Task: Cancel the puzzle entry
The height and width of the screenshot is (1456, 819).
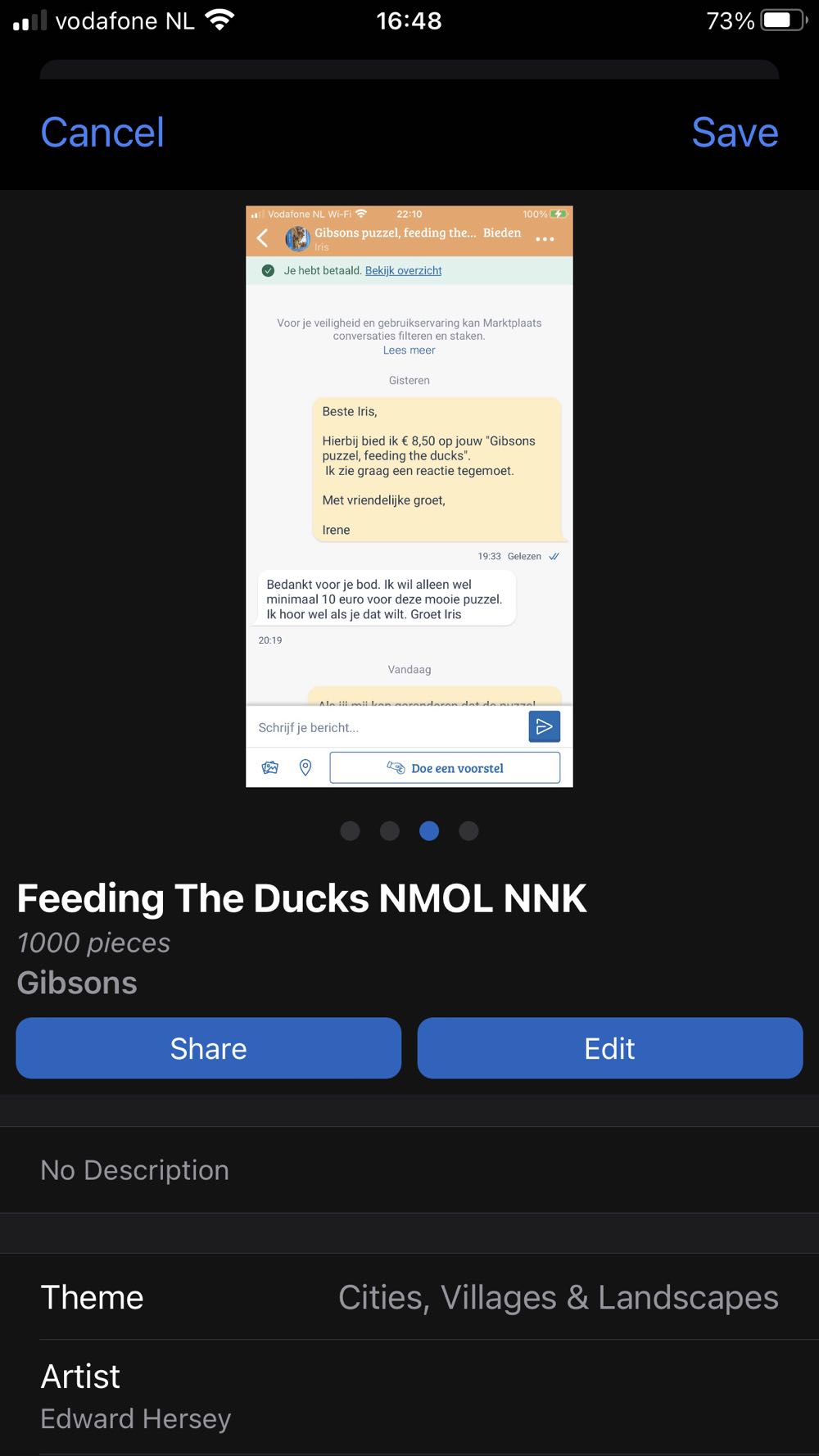Action: point(102,133)
